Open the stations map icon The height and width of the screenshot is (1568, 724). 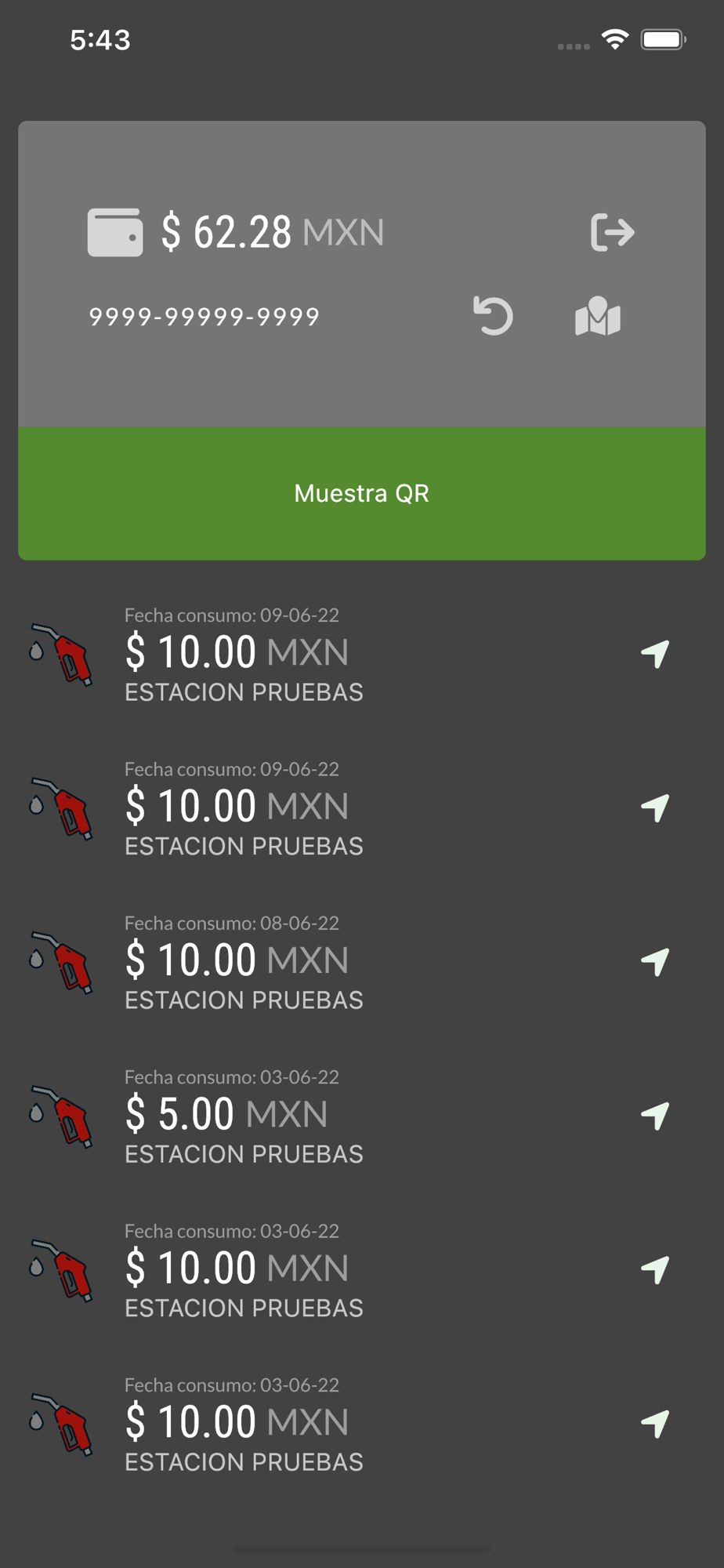point(598,316)
